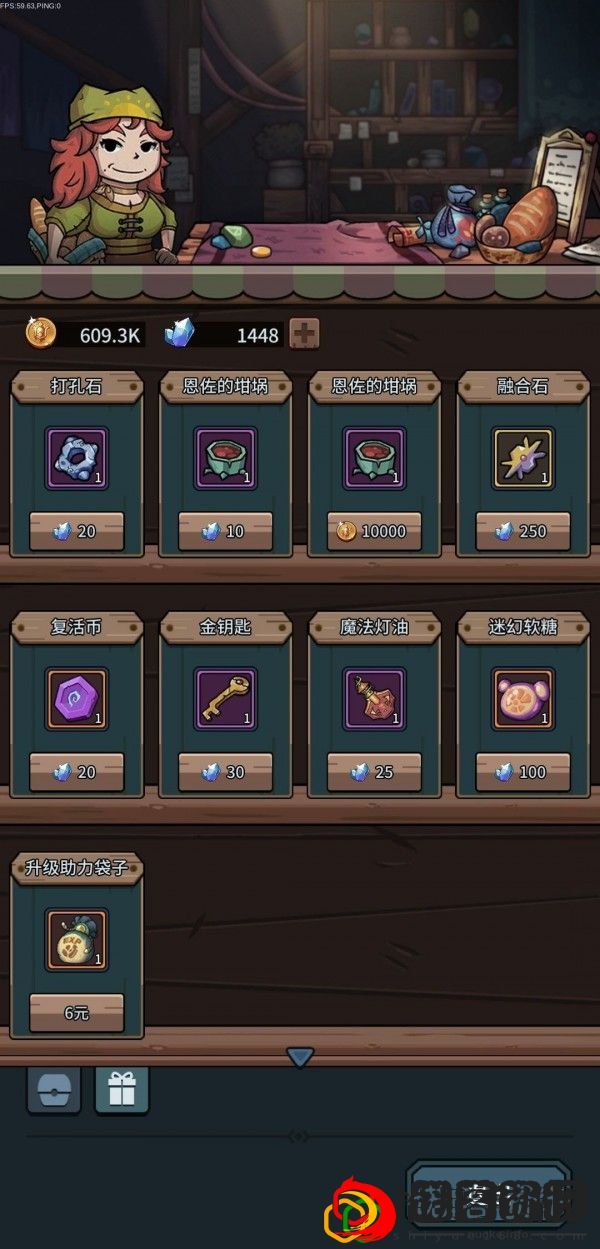This screenshot has height=1249, width=600.
Task: Buy 恩佐的坩埚 for 10000 gold coins
Action: pos(374,531)
